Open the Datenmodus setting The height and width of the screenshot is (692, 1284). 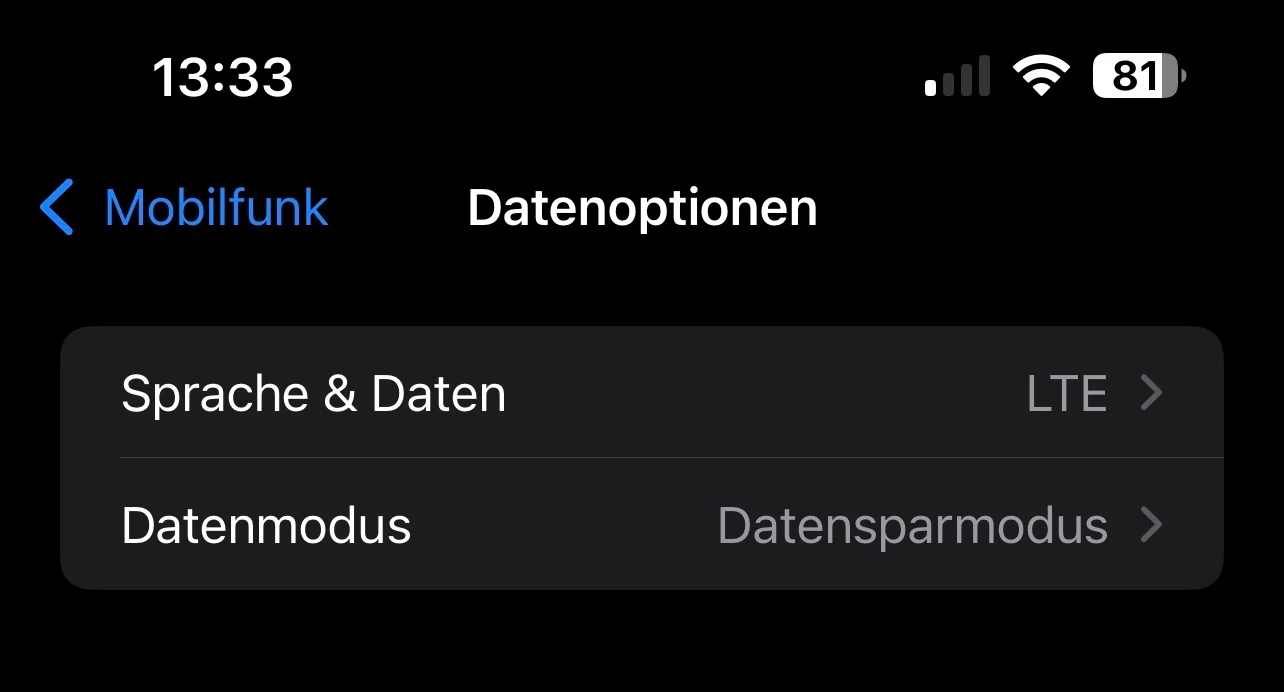pyautogui.click(x=640, y=525)
